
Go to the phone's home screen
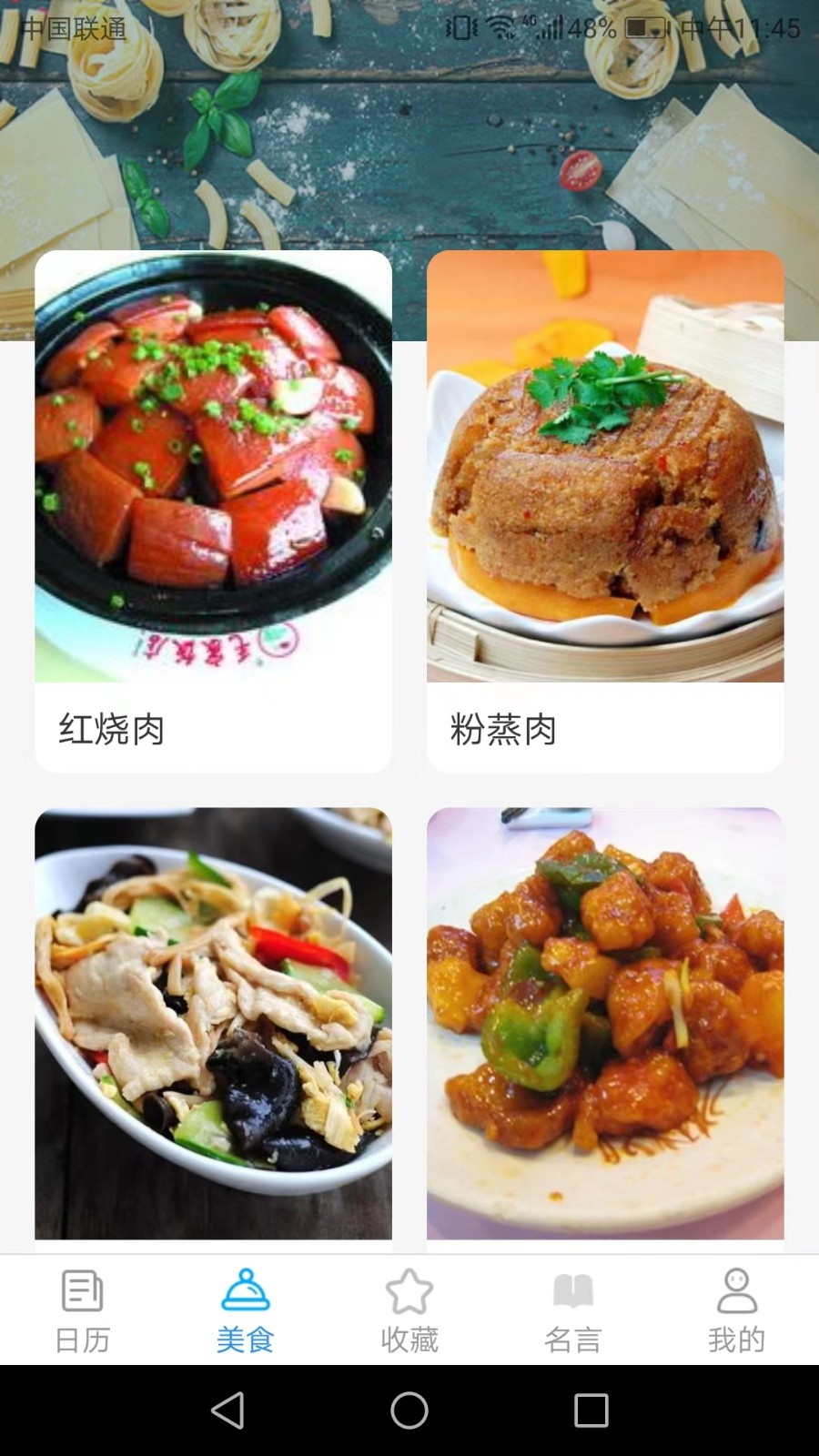point(409,1410)
